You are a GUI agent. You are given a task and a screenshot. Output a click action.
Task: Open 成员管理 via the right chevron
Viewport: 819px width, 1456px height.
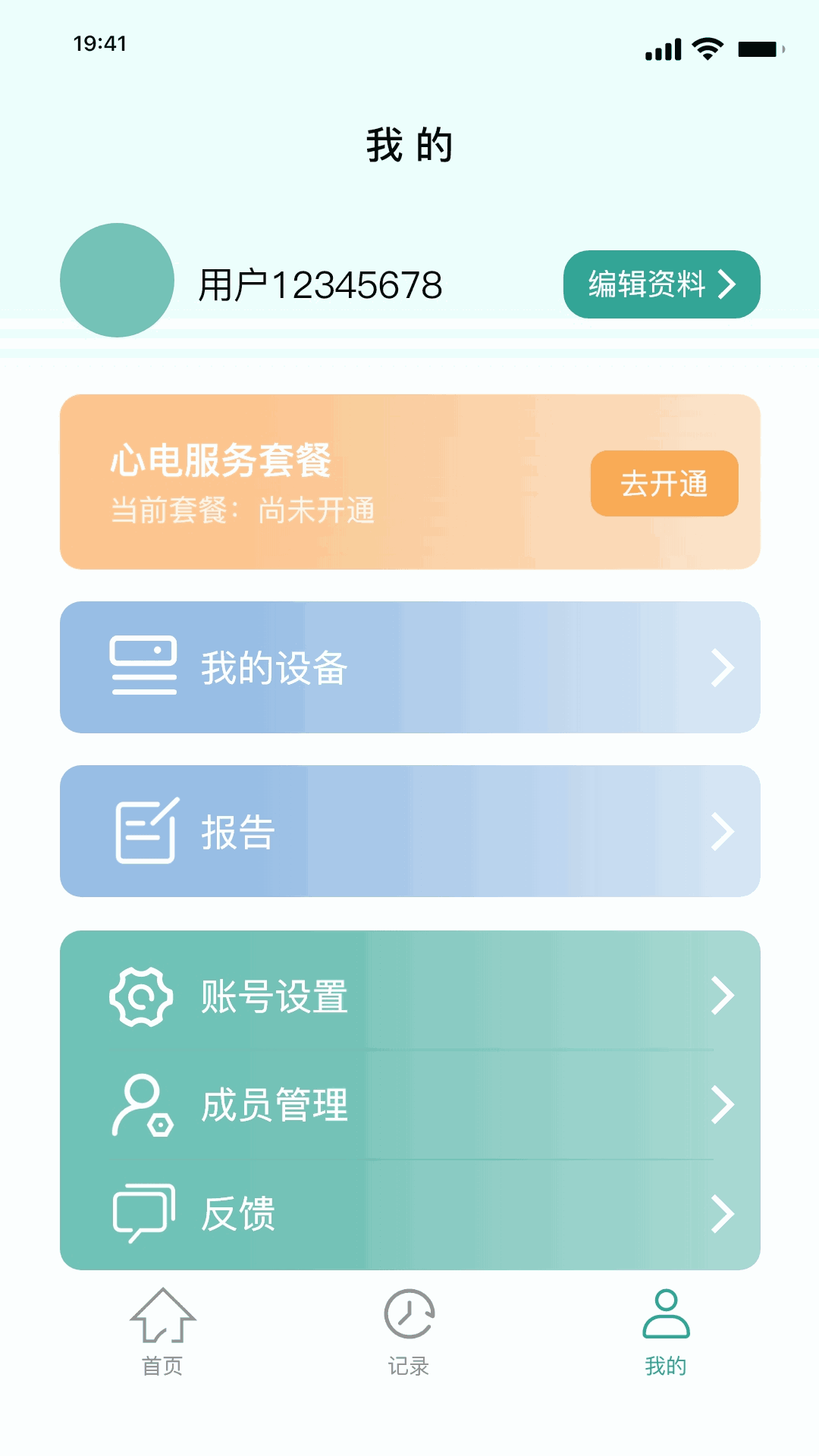coord(721,1106)
